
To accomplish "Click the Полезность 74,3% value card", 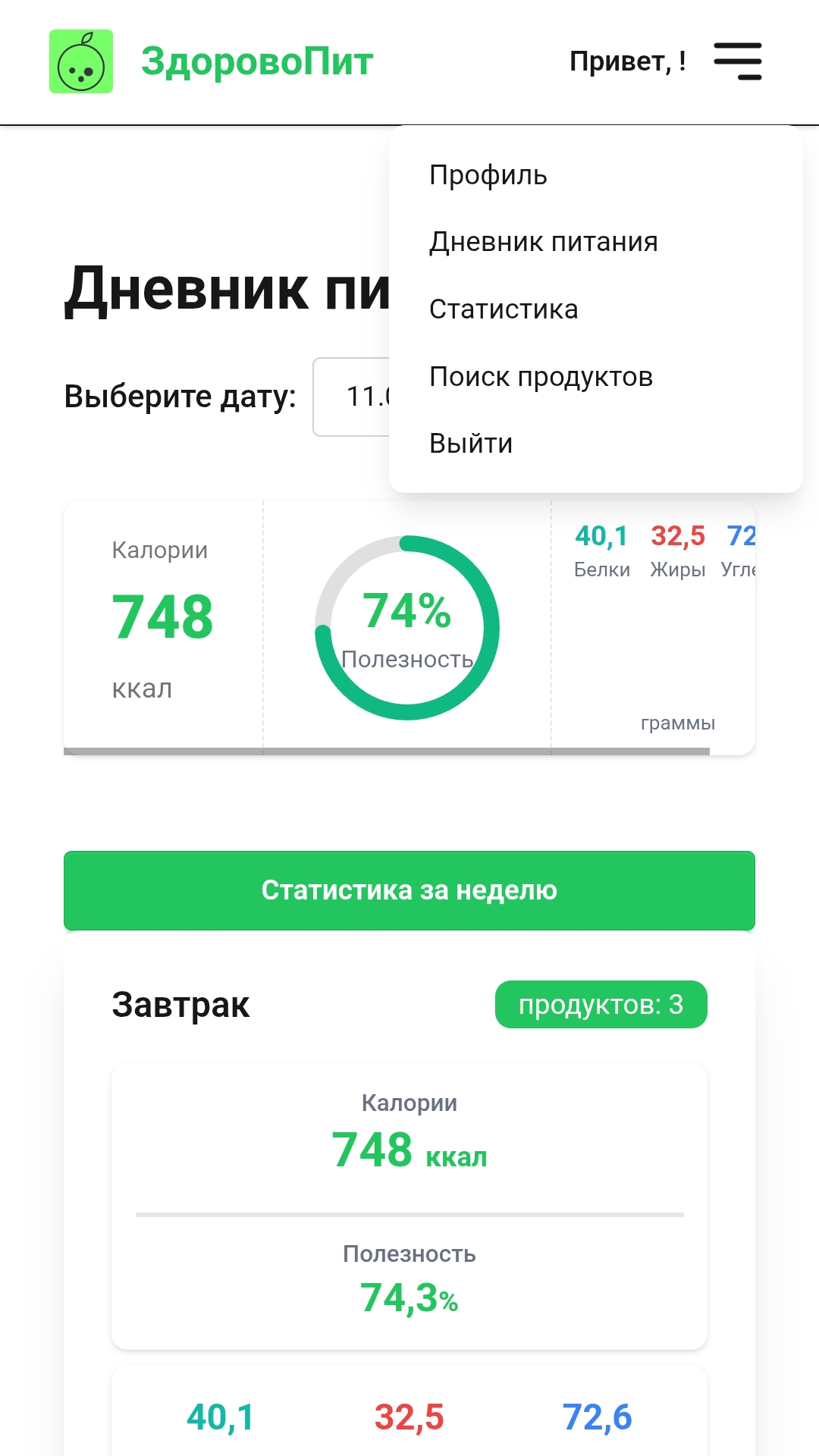I will (x=409, y=1282).
